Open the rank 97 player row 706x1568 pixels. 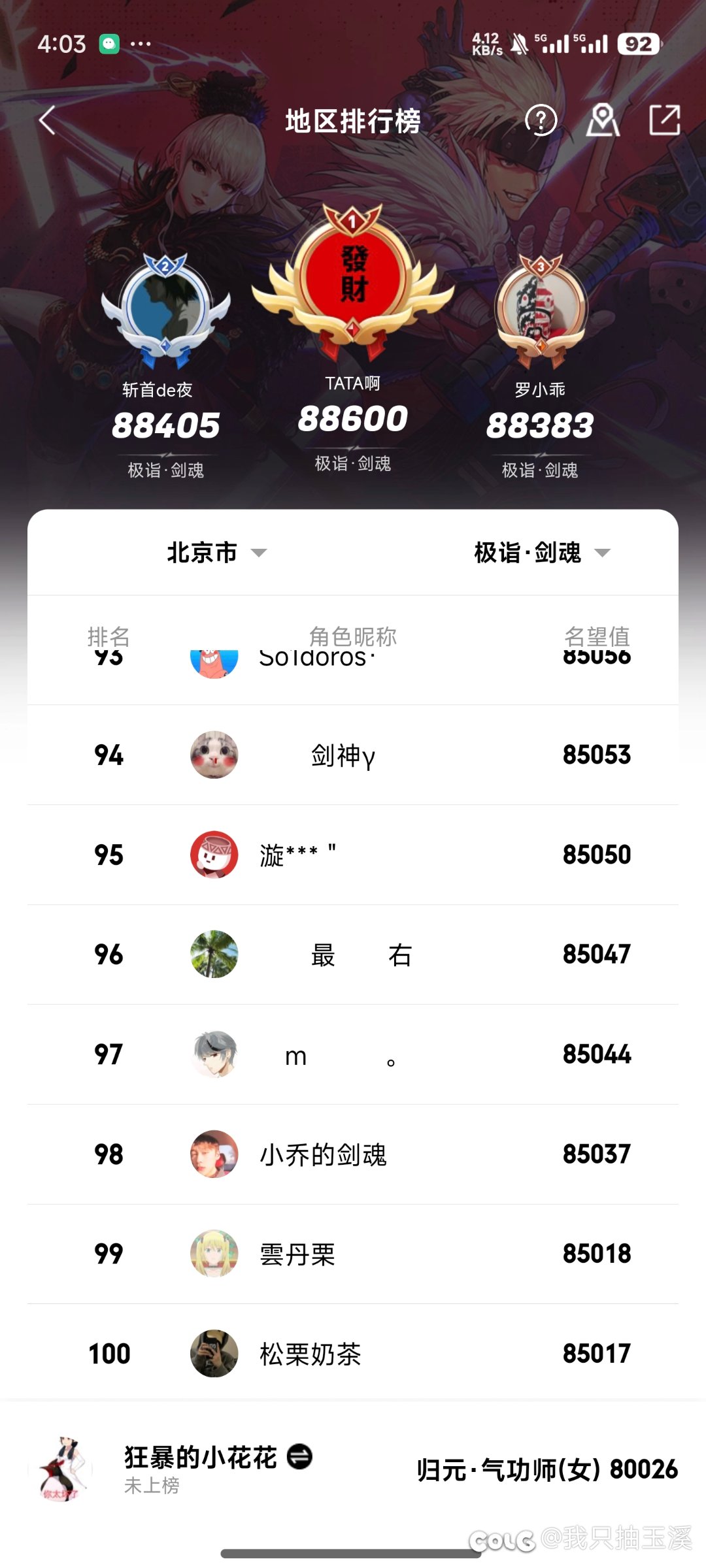tap(353, 1054)
